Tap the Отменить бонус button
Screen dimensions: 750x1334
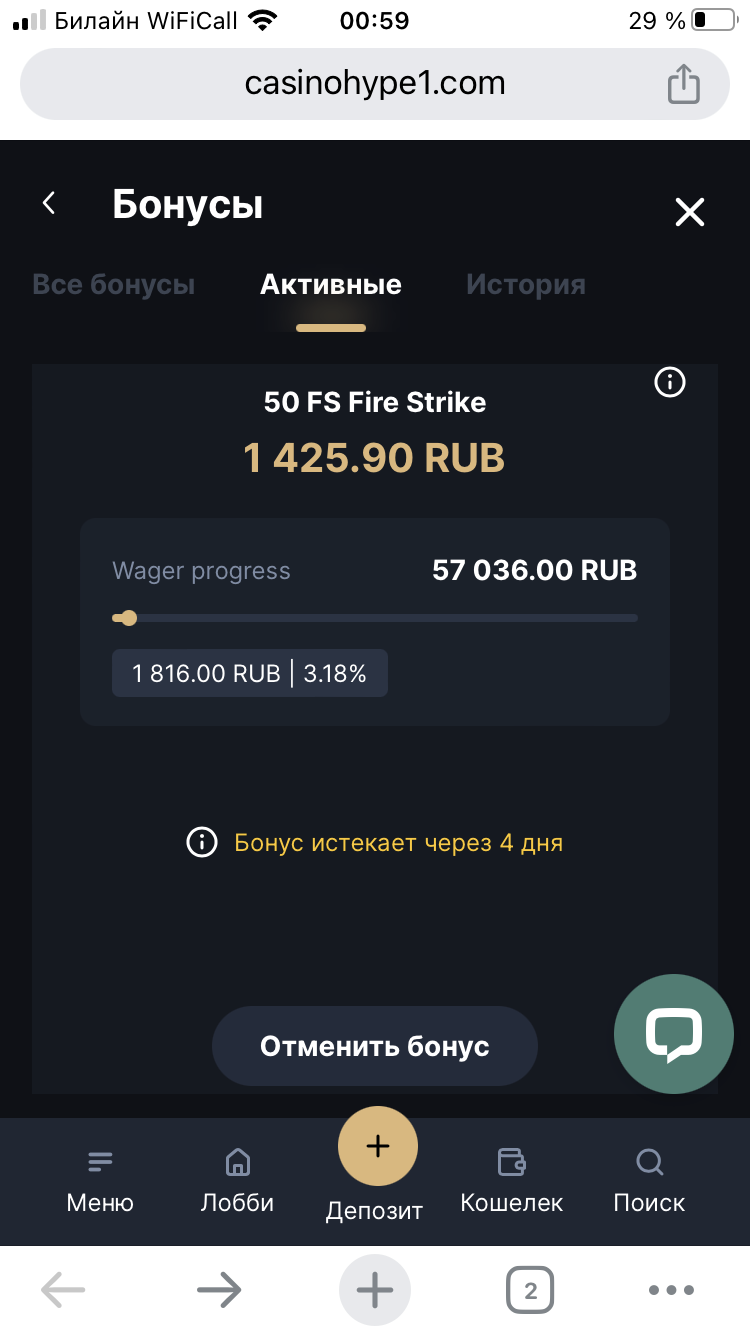pyautogui.click(x=374, y=1046)
